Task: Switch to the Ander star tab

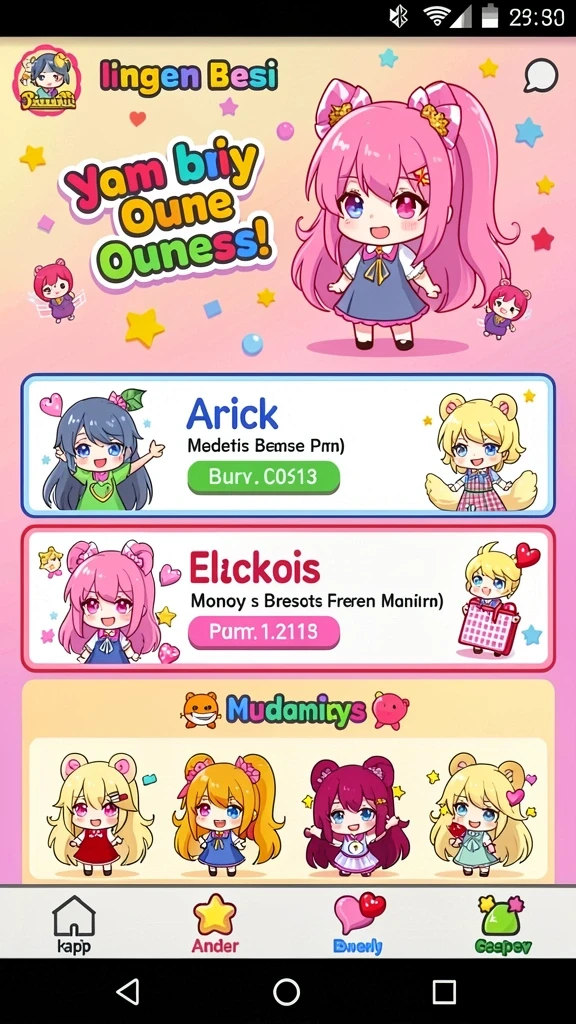Action: [x=216, y=923]
